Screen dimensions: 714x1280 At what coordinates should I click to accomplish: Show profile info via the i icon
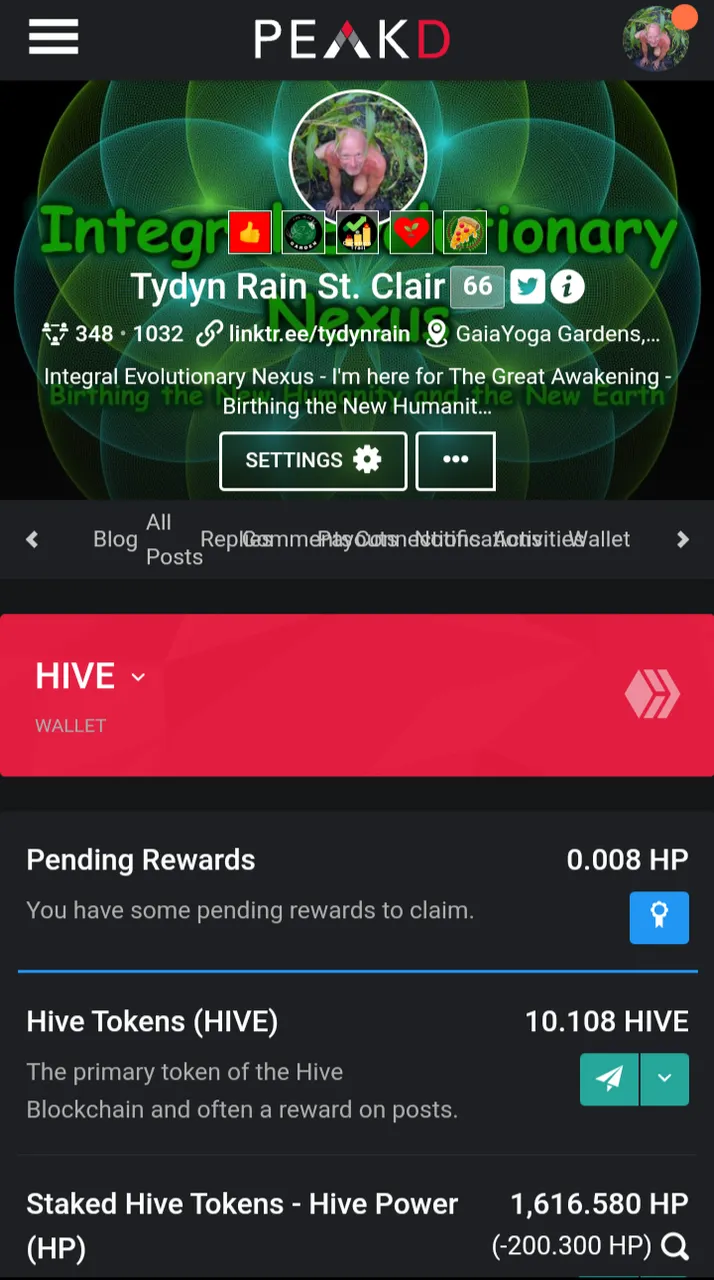567,287
